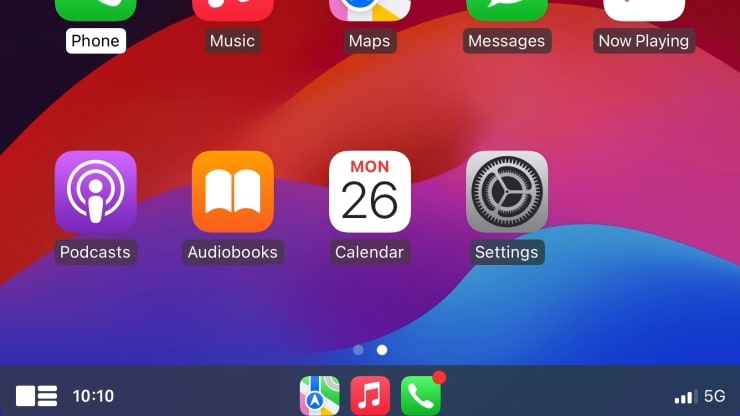This screenshot has width=740, height=416.
Task: Open the Calendar app
Action: (370, 192)
